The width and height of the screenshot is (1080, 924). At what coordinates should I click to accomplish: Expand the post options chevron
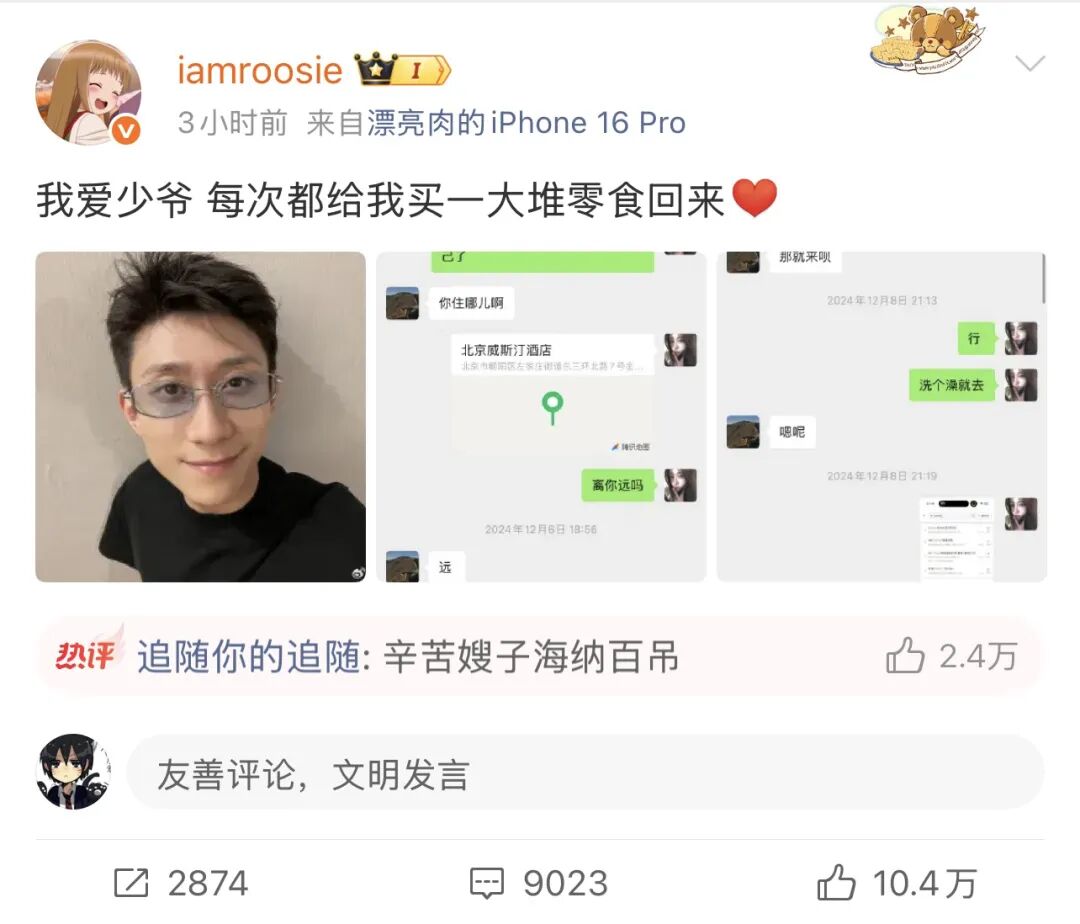[x=1029, y=64]
